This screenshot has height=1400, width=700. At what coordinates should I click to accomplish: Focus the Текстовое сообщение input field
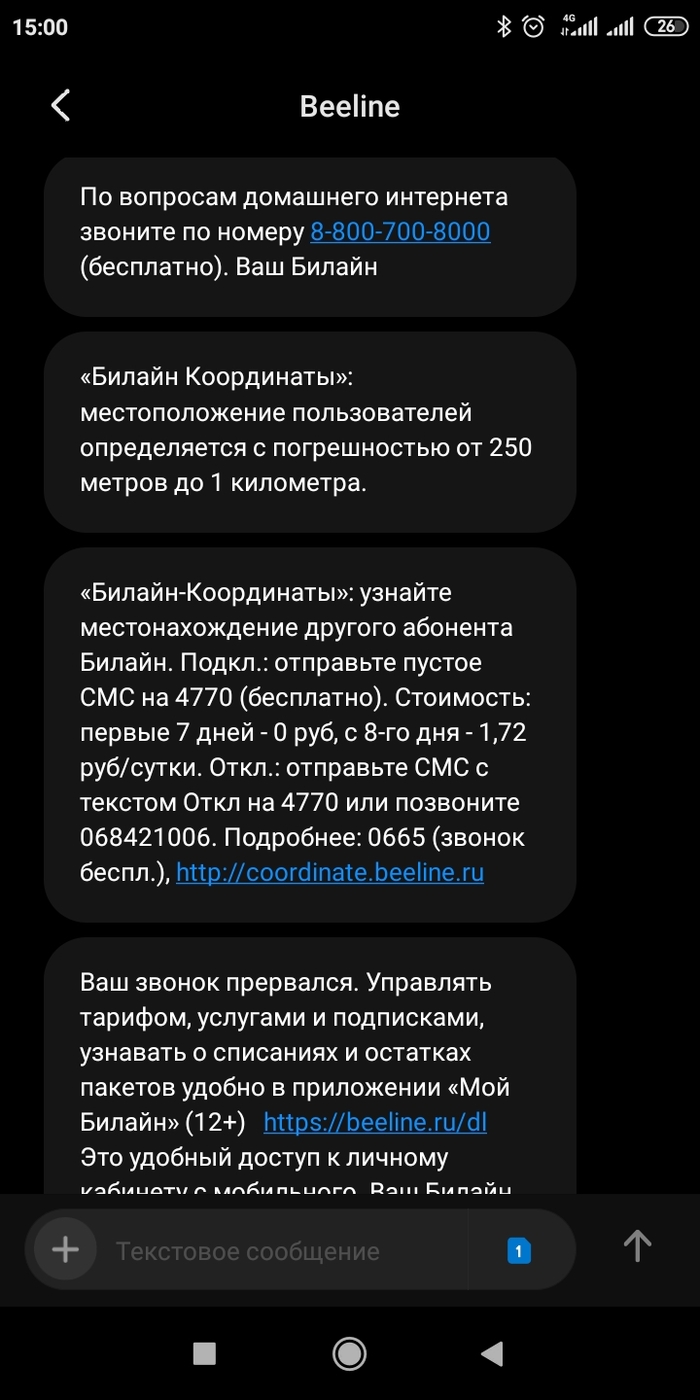pyautogui.click(x=290, y=1251)
